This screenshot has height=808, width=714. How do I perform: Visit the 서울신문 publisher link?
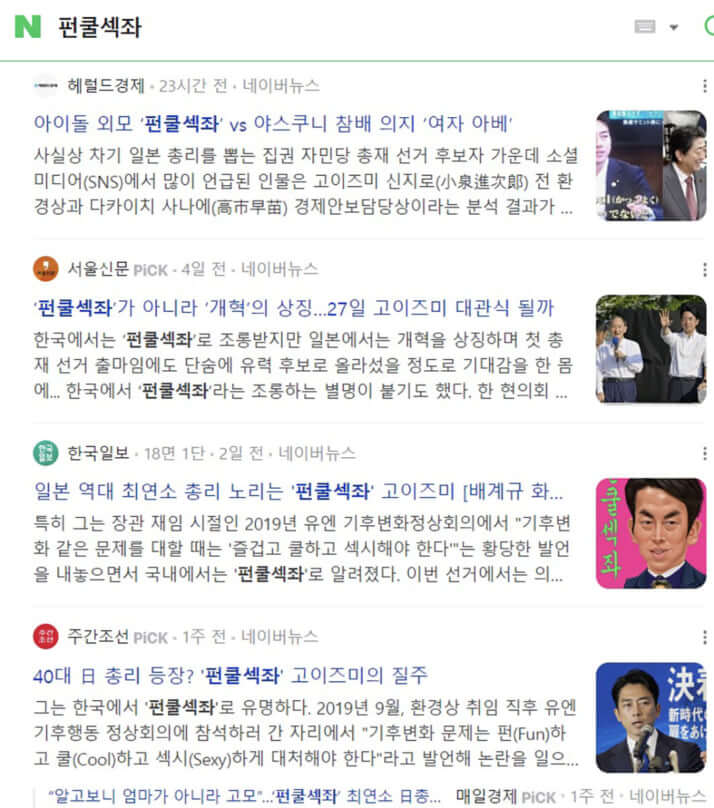(98, 269)
